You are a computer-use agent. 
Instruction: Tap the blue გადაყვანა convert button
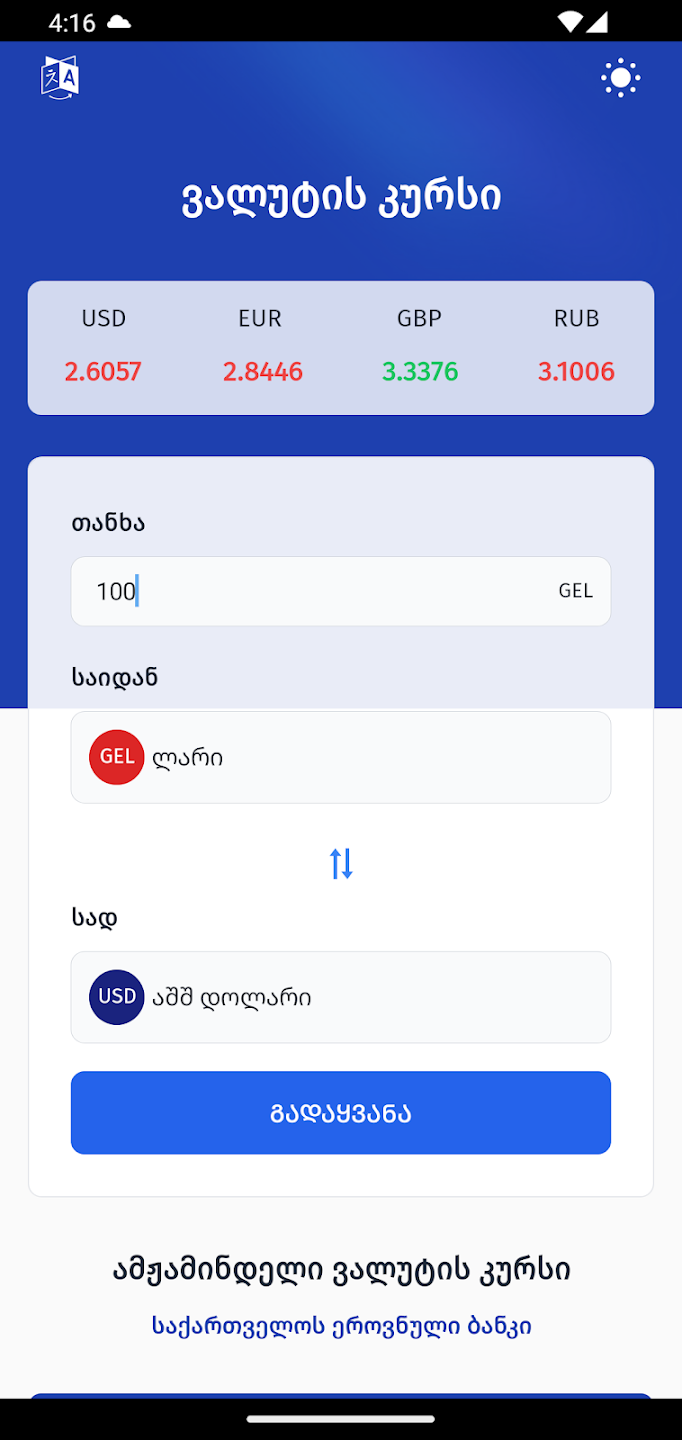pos(340,1113)
